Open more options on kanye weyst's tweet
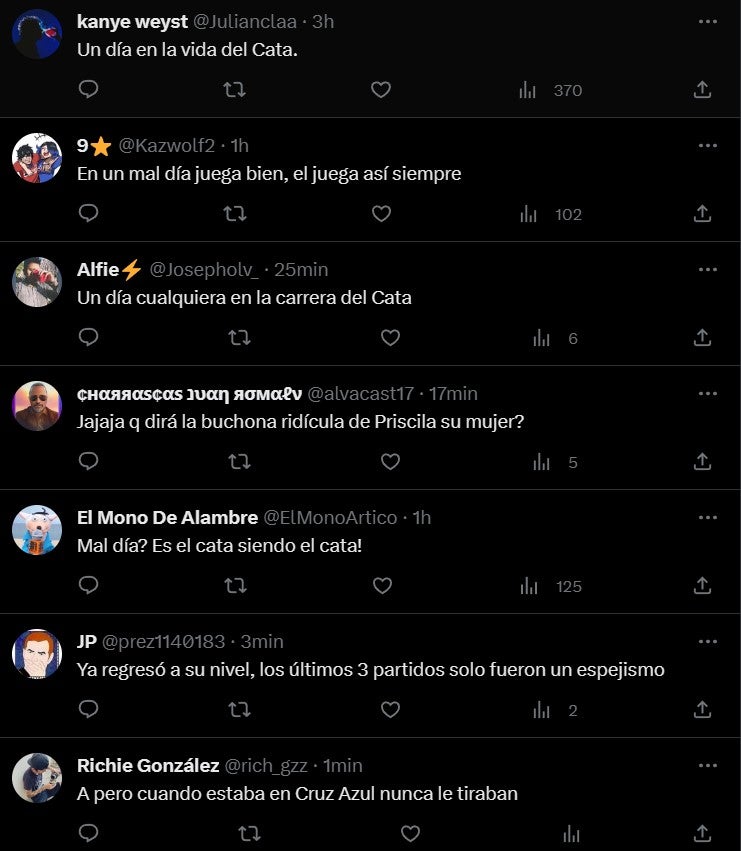 [708, 21]
